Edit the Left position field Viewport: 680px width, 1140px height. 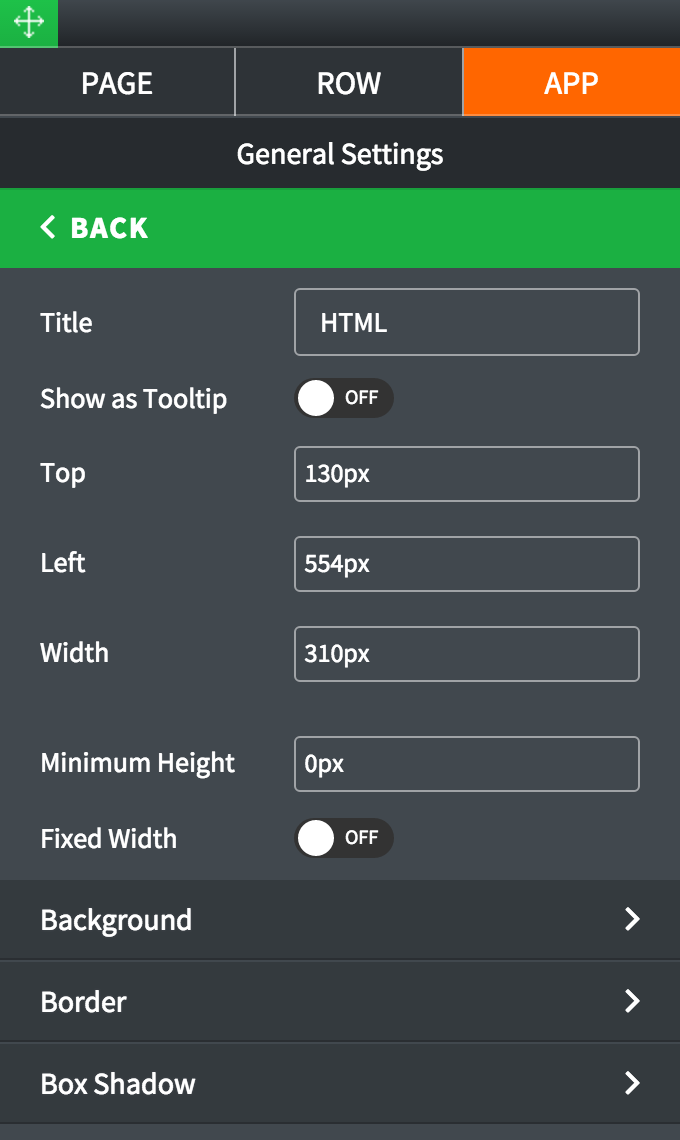tap(466, 564)
